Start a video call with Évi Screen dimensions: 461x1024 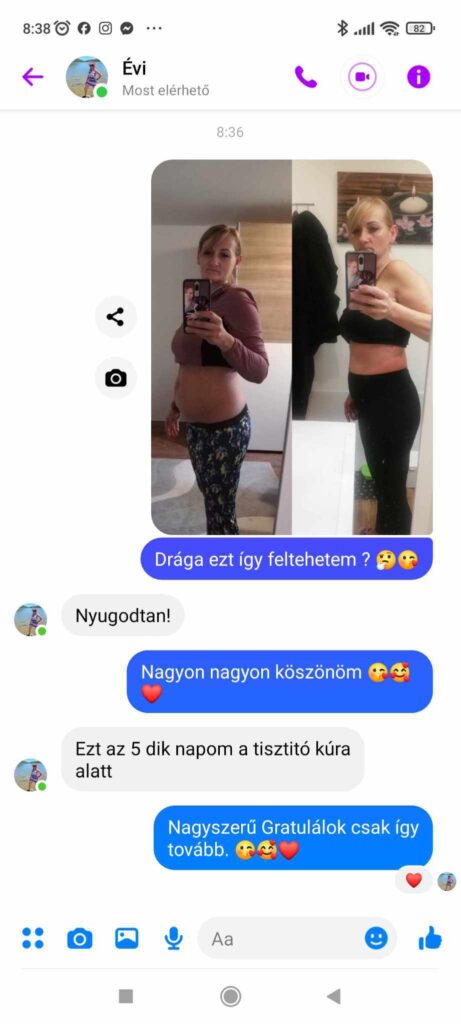[362, 77]
